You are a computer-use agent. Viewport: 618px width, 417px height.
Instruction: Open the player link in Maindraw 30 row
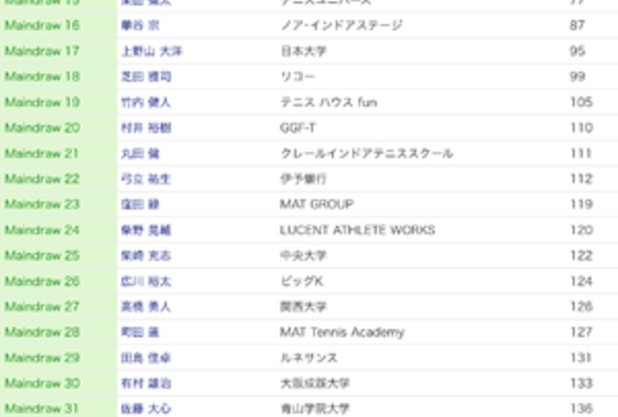coord(145,383)
